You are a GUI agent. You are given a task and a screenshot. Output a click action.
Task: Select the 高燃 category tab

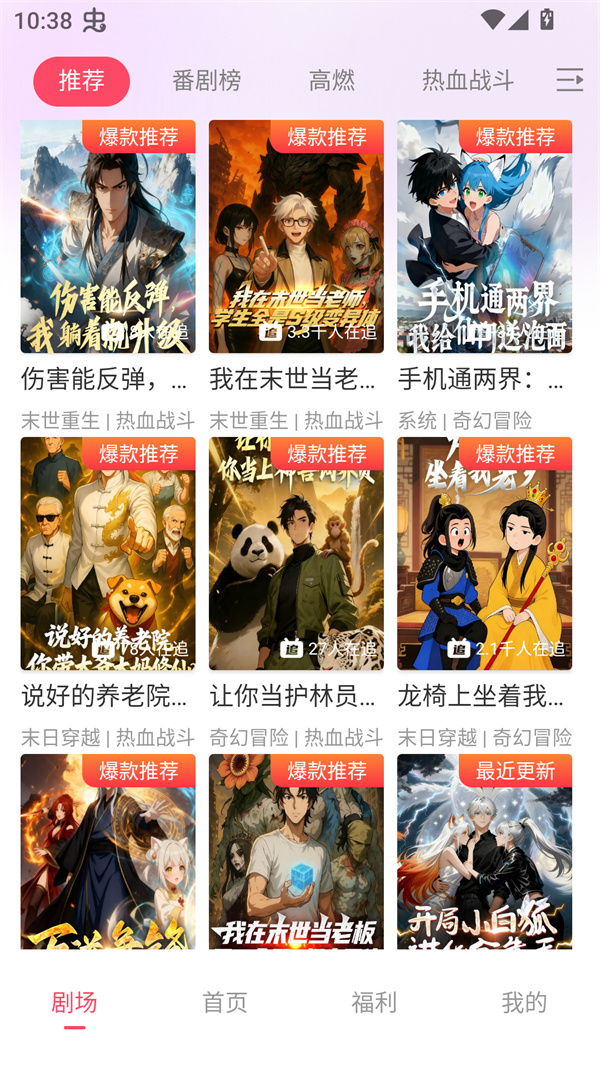(x=332, y=81)
